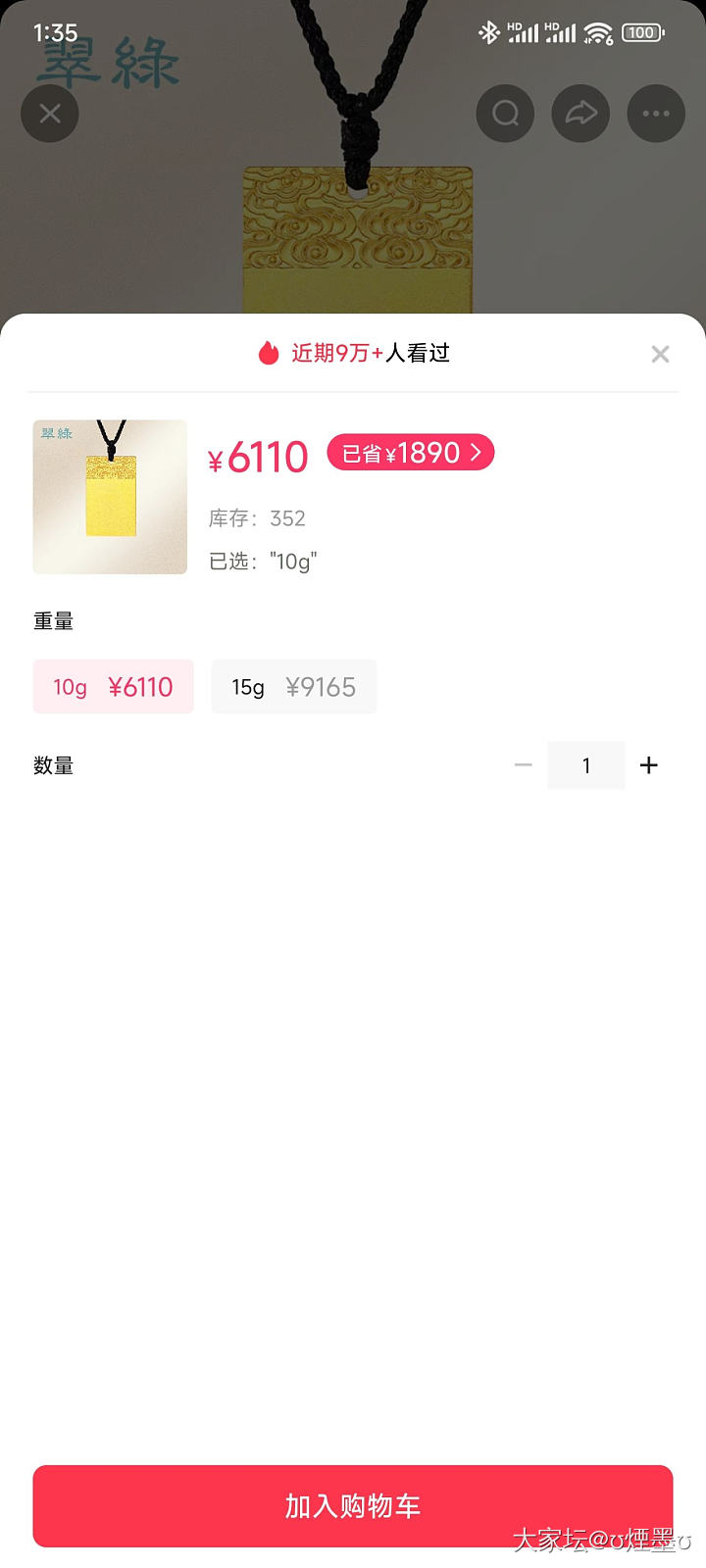Enlarge the pendant thumbnail image
This screenshot has height=1568, width=706.
click(110, 497)
